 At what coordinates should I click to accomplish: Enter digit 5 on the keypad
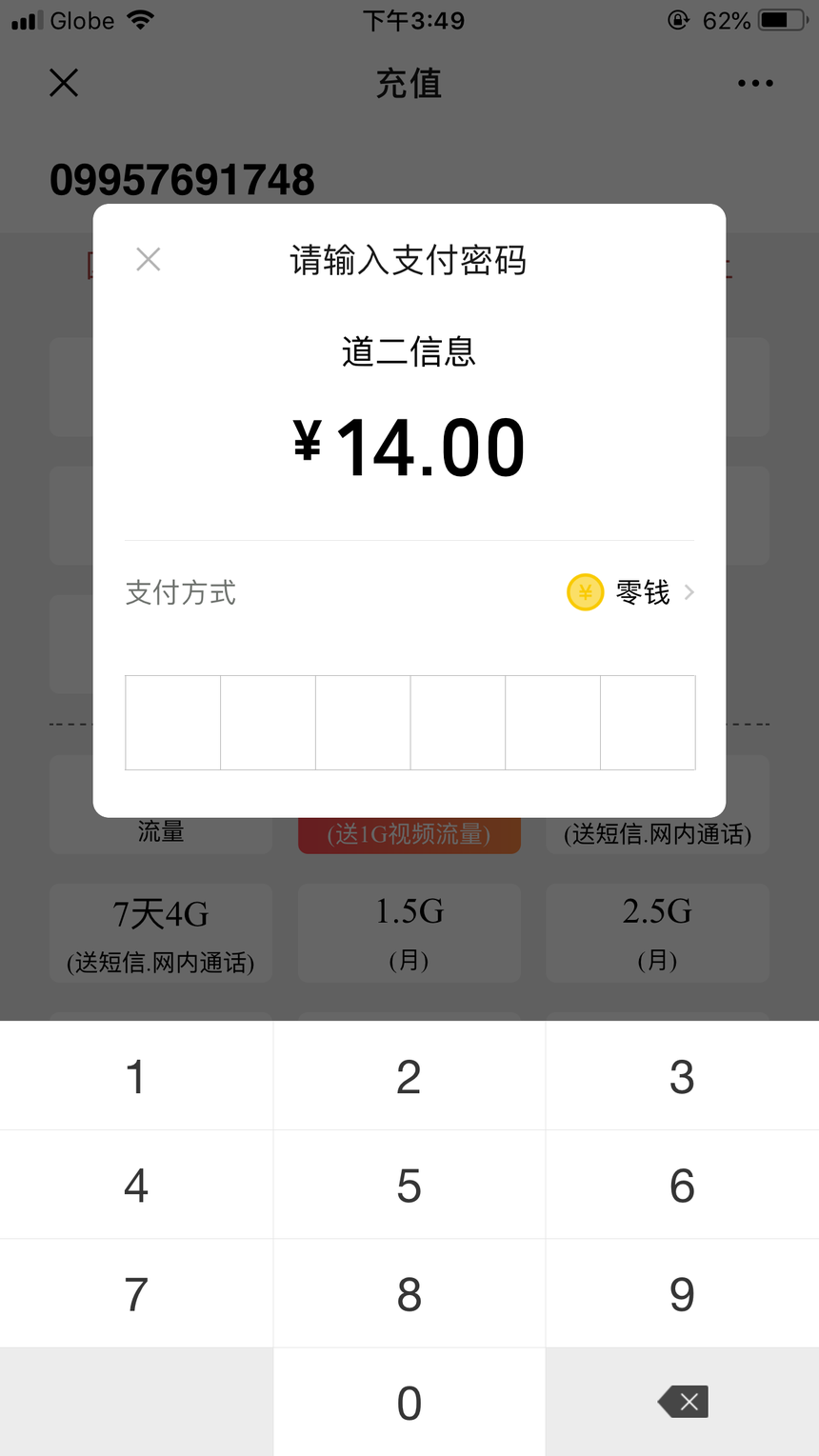click(x=409, y=1185)
